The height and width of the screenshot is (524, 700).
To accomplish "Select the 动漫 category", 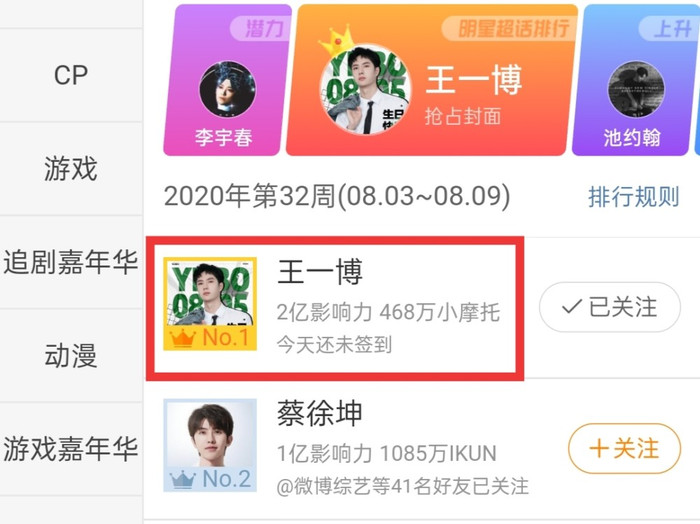I will (71, 356).
